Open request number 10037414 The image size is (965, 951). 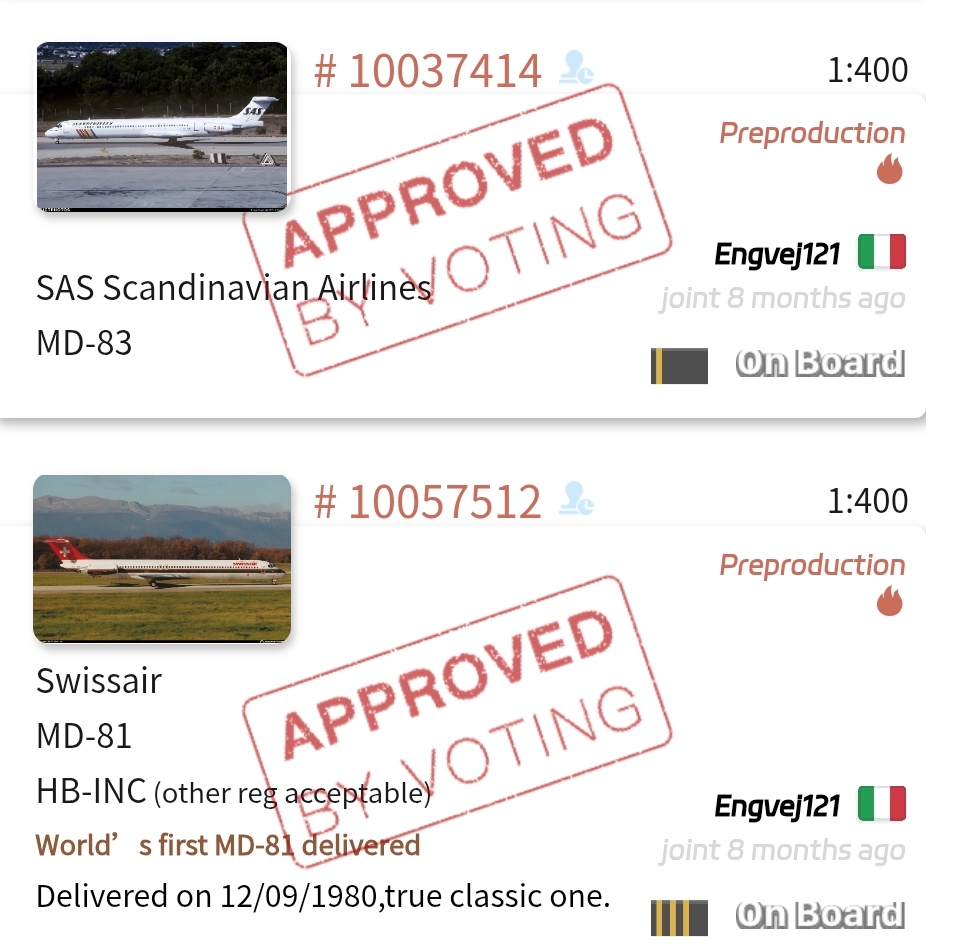click(x=428, y=71)
